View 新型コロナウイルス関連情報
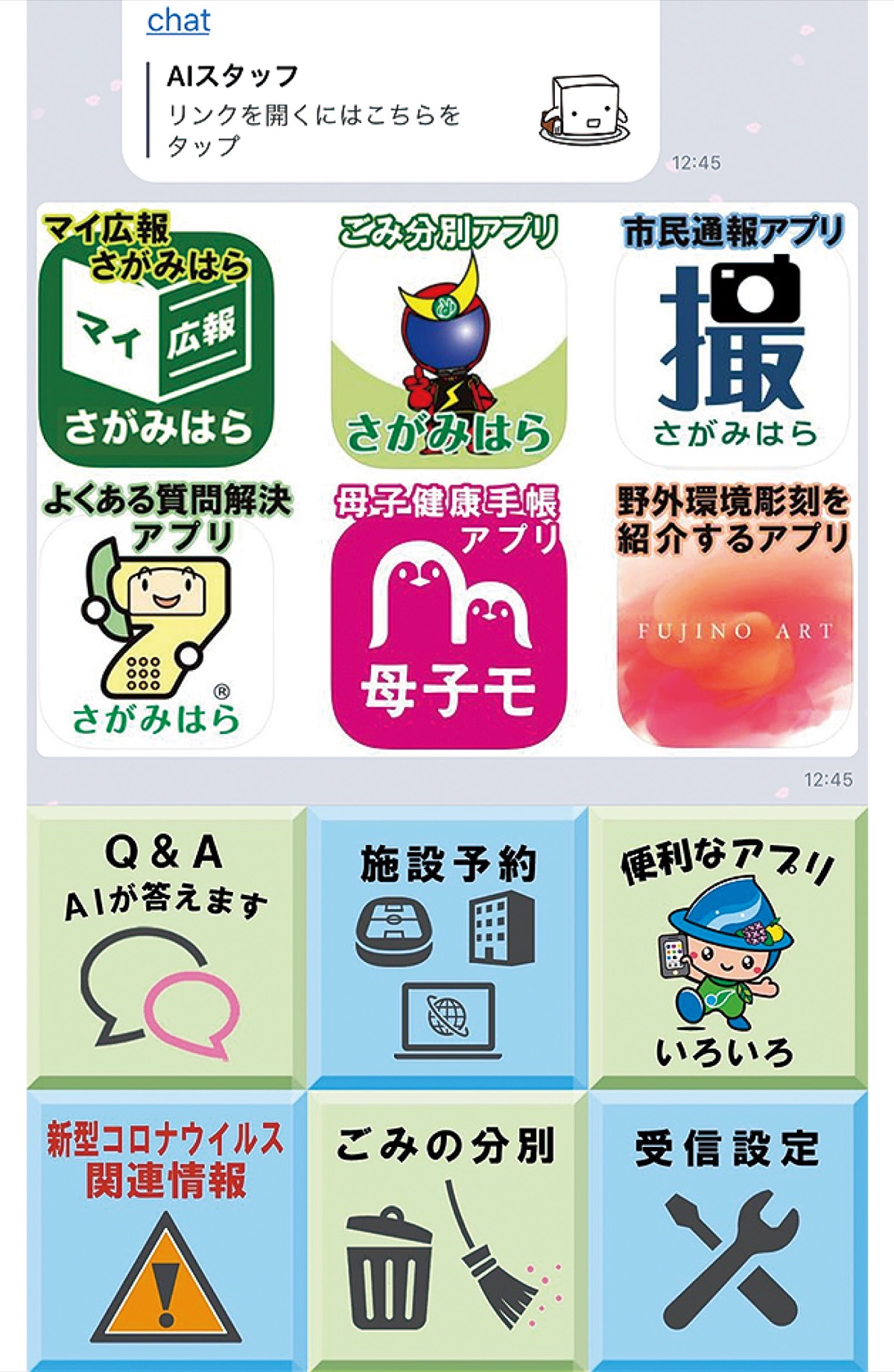 pos(165,1230)
